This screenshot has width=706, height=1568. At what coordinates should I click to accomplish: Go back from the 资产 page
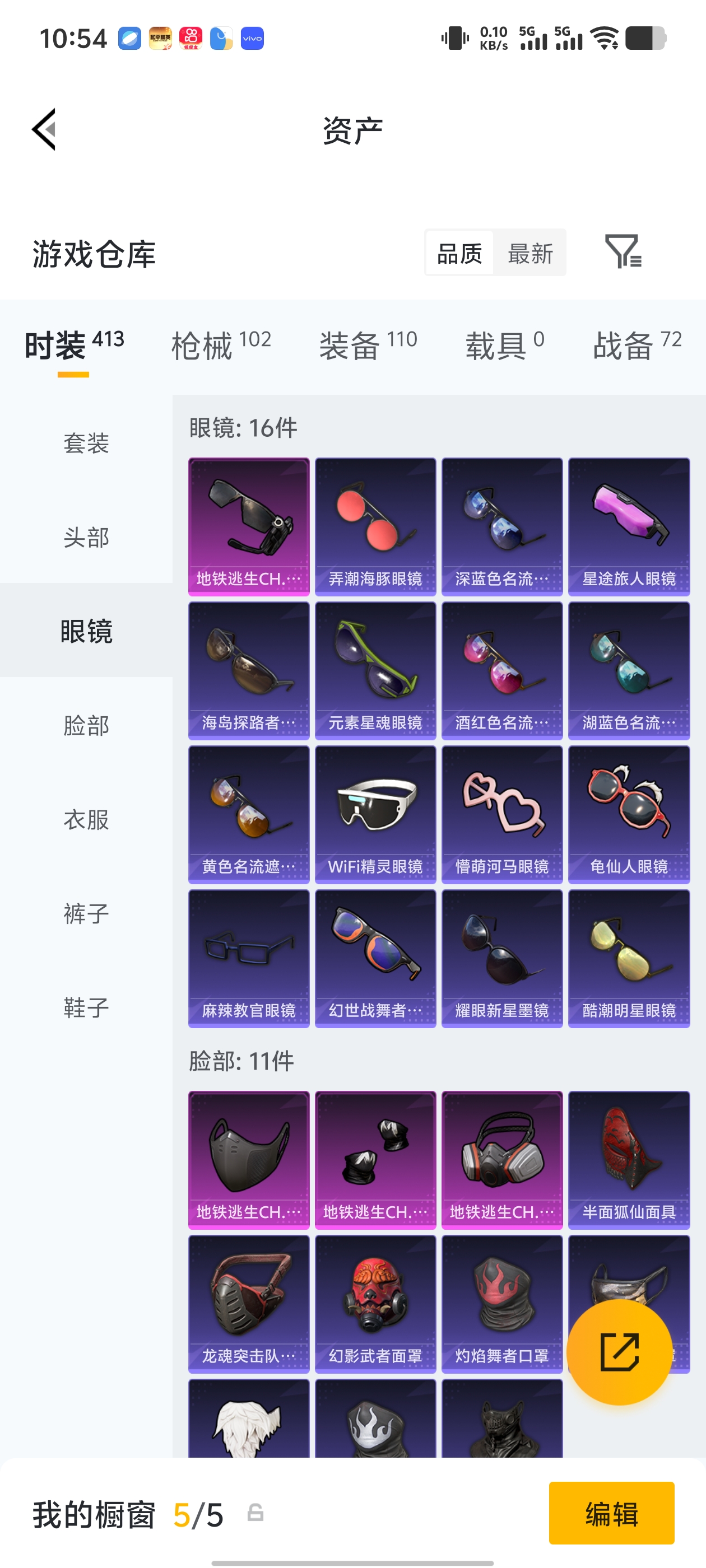click(44, 129)
